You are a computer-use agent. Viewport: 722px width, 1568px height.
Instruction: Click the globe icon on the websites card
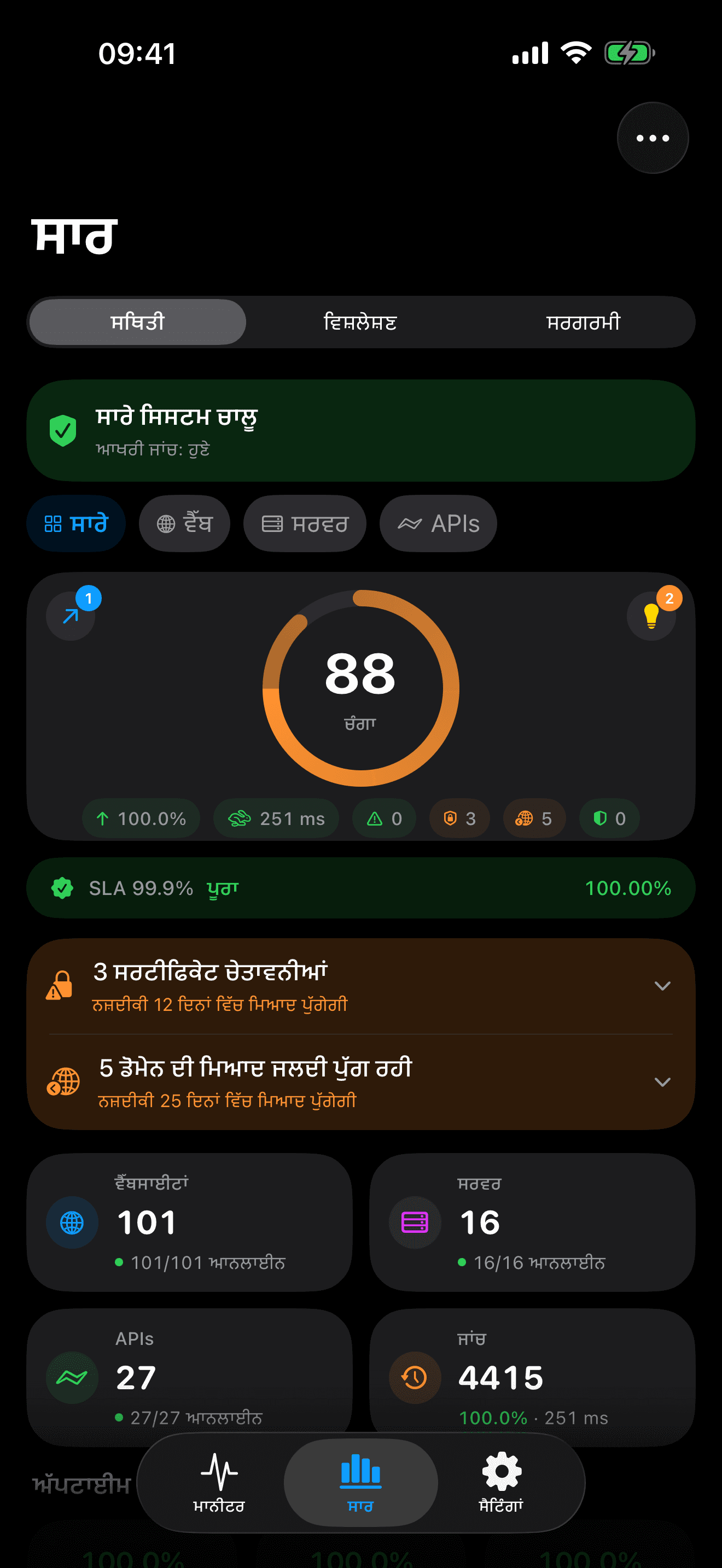(x=72, y=1222)
